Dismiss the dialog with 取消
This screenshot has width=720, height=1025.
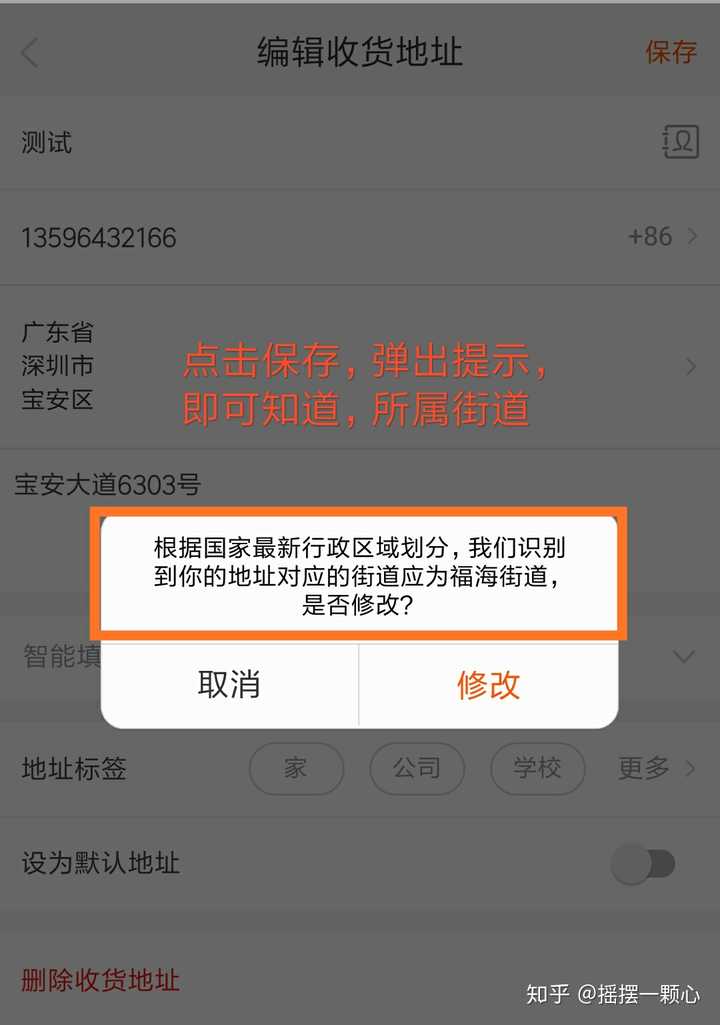tap(229, 685)
